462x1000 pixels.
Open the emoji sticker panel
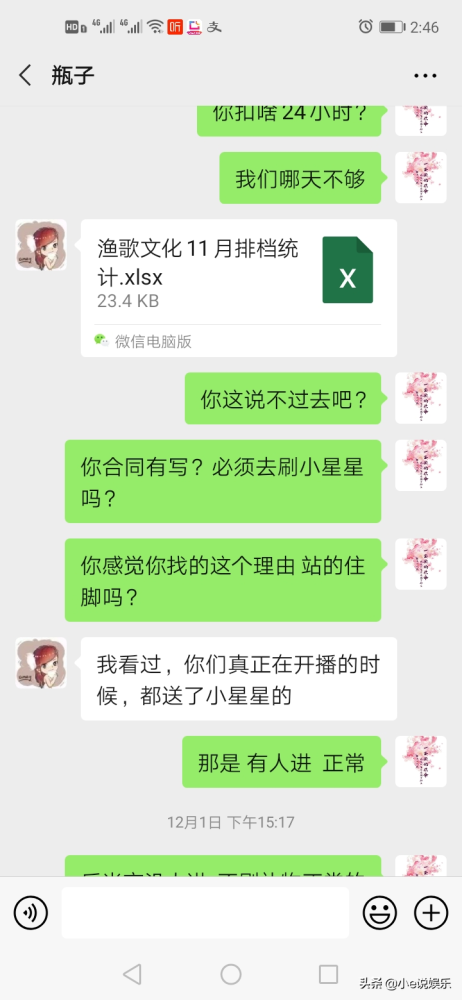380,913
